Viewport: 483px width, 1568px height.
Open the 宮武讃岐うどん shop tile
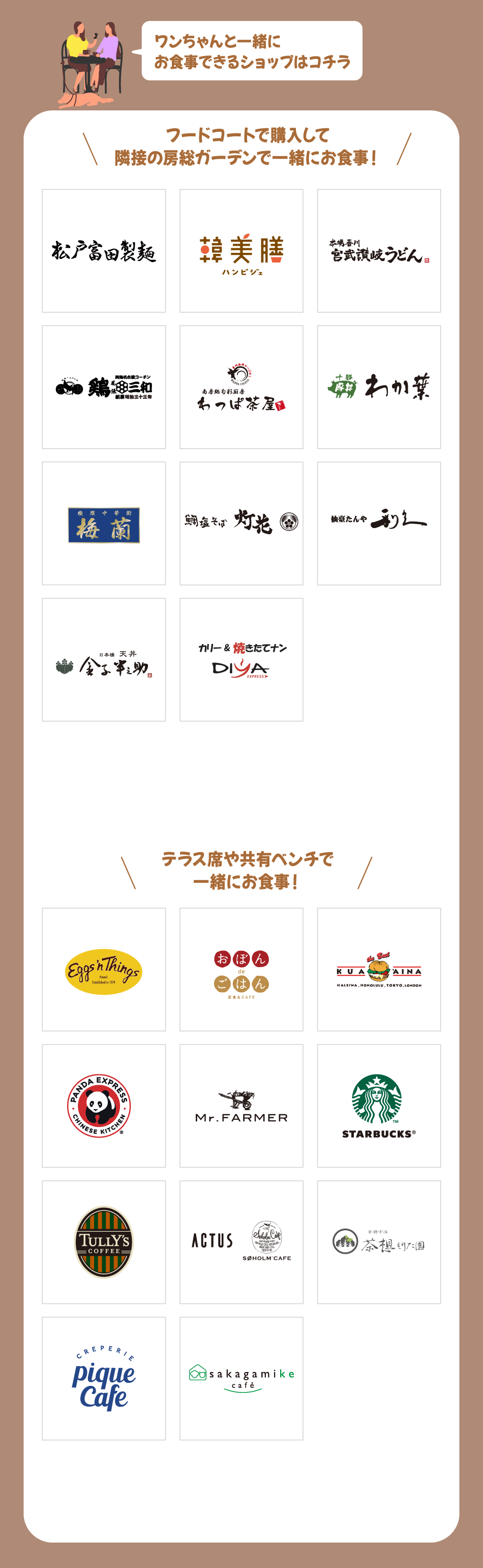tap(378, 251)
